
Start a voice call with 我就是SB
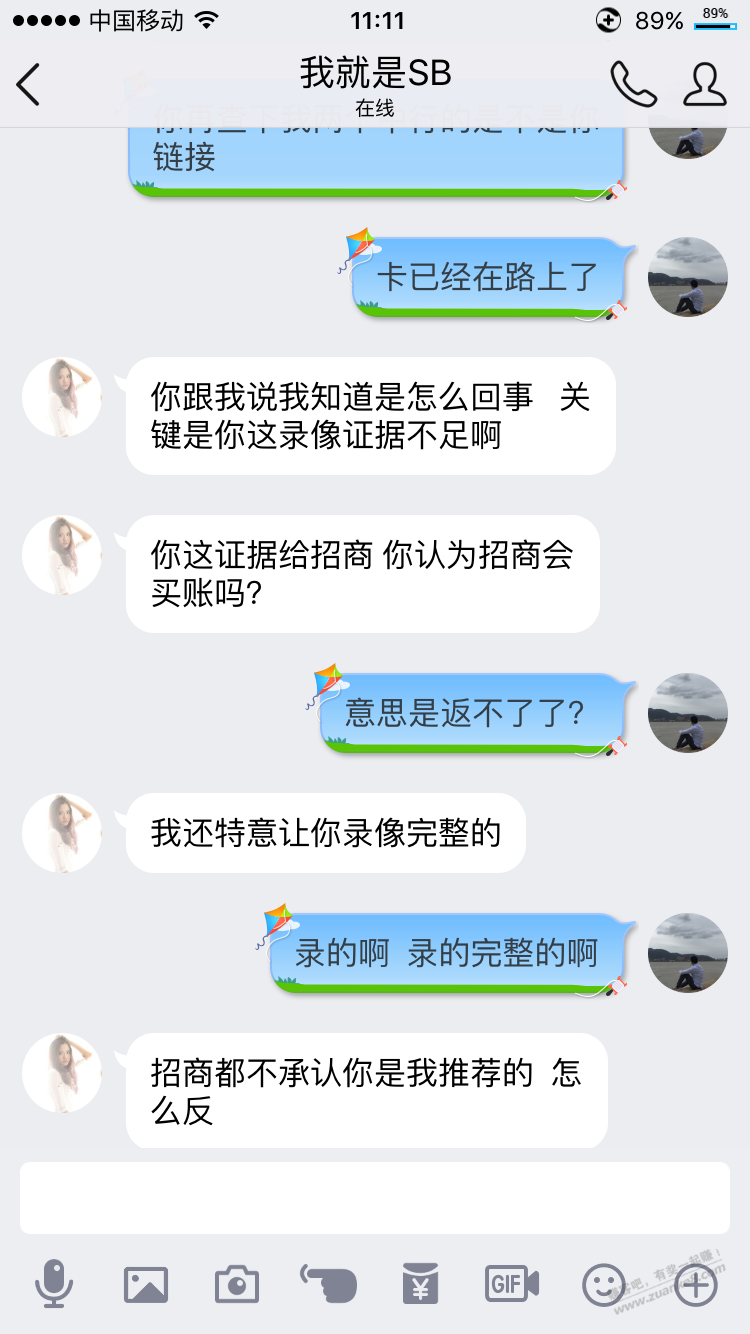tap(633, 84)
